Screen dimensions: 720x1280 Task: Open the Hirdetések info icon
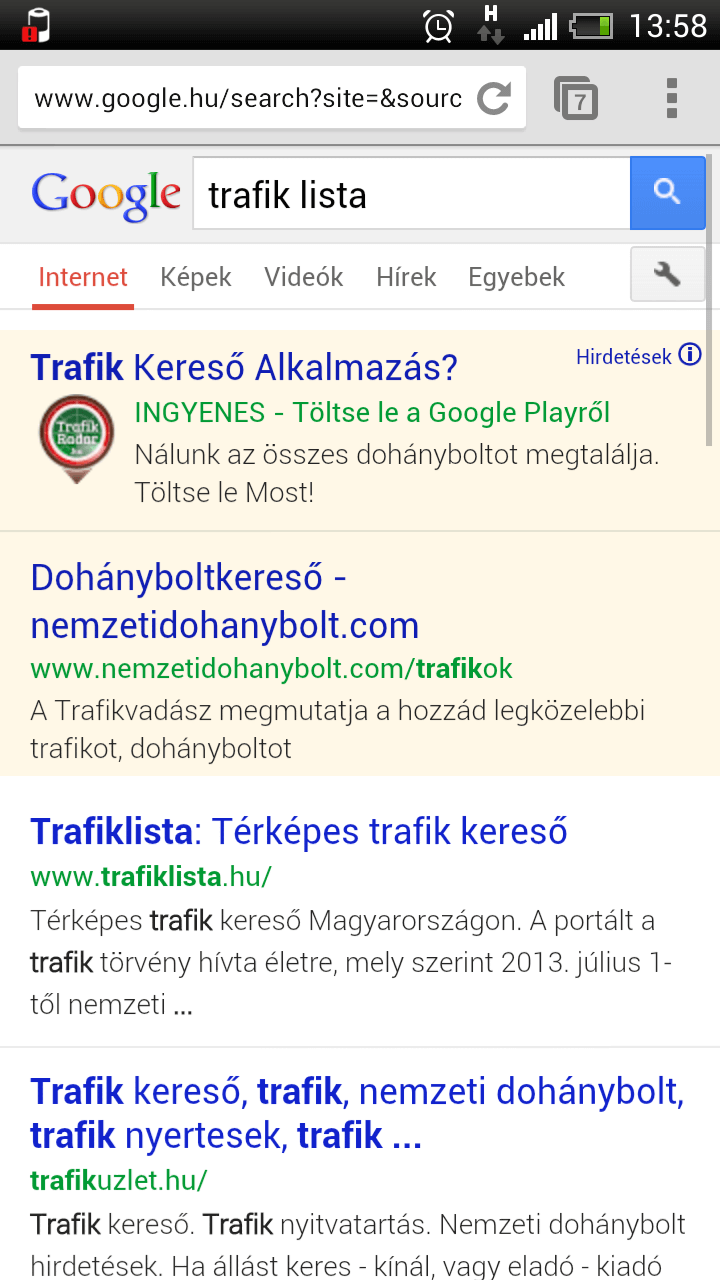[690, 355]
